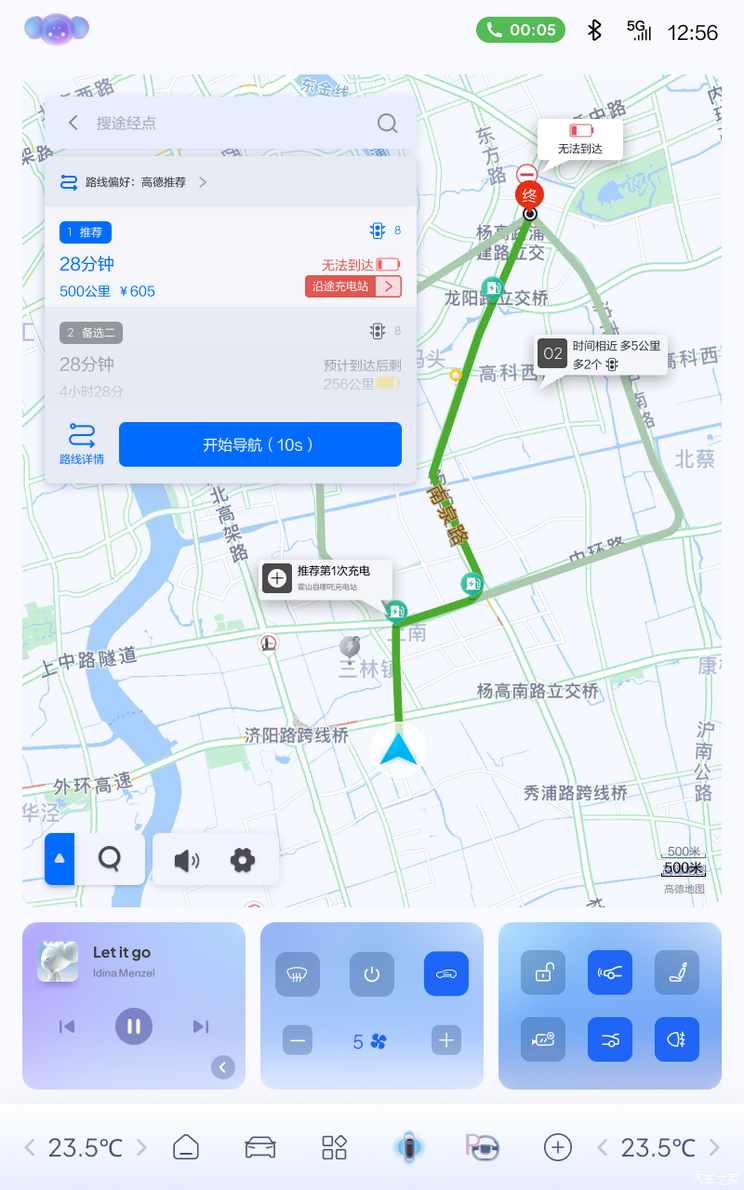Open the apps grid icon on taskbar
Screen dimensions: 744x1190
334,1147
